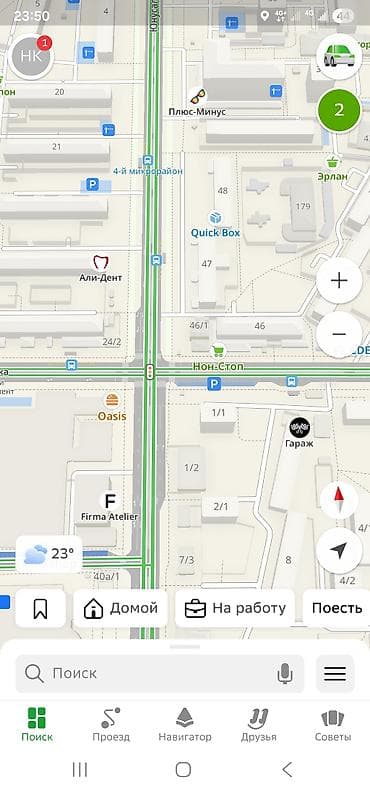The image size is (370, 793).
Task: Go back with the system back button
Action: coord(287,770)
